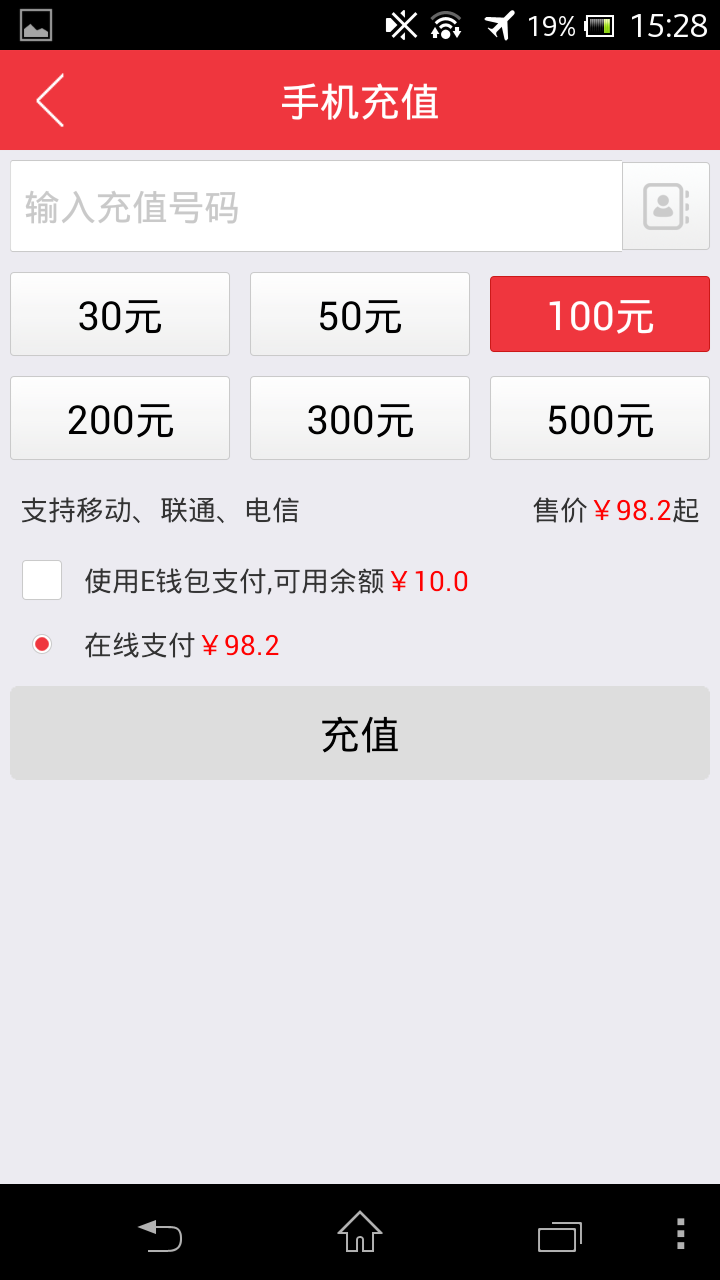Choose the 300元 recharge amount
Image resolution: width=720 pixels, height=1280 pixels.
[x=360, y=418]
